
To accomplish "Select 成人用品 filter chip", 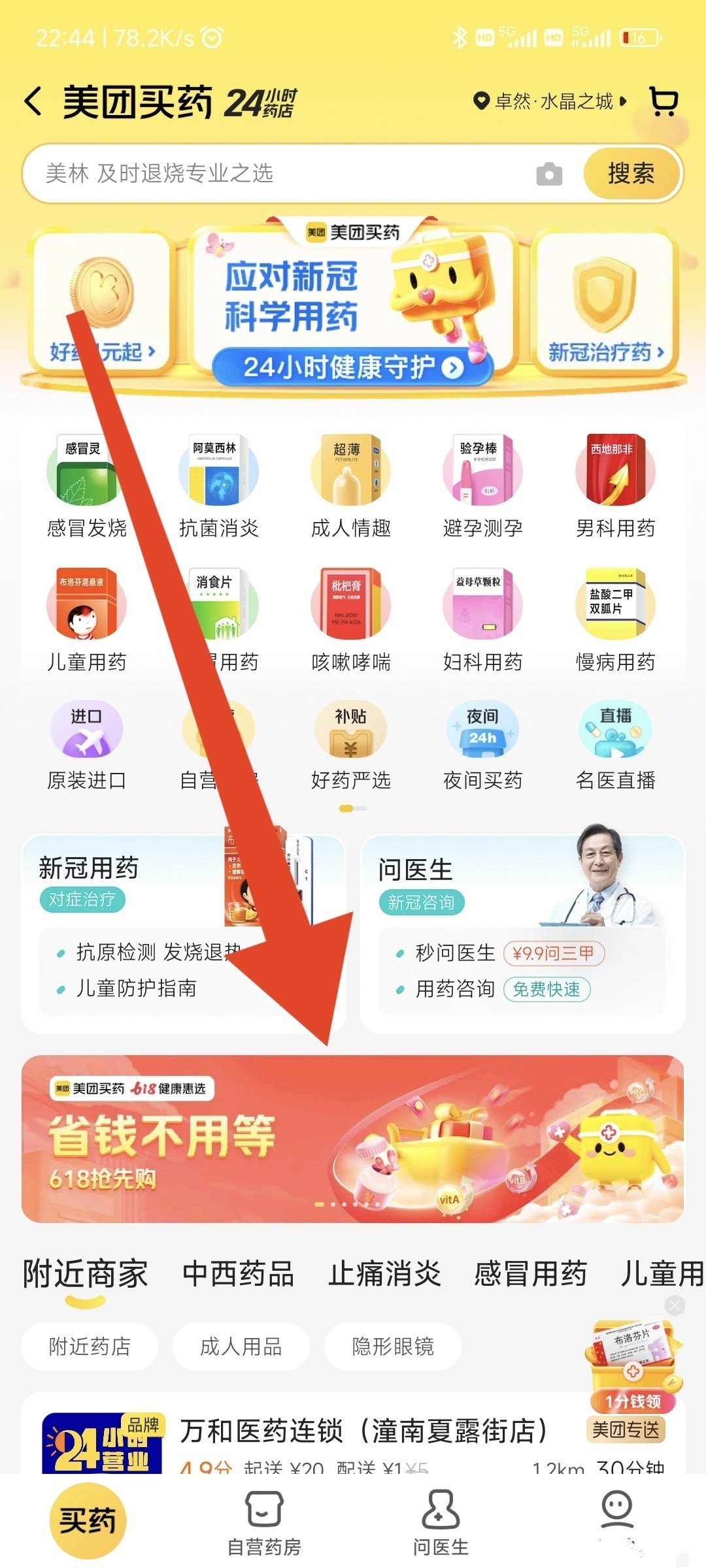I will coord(241,1347).
